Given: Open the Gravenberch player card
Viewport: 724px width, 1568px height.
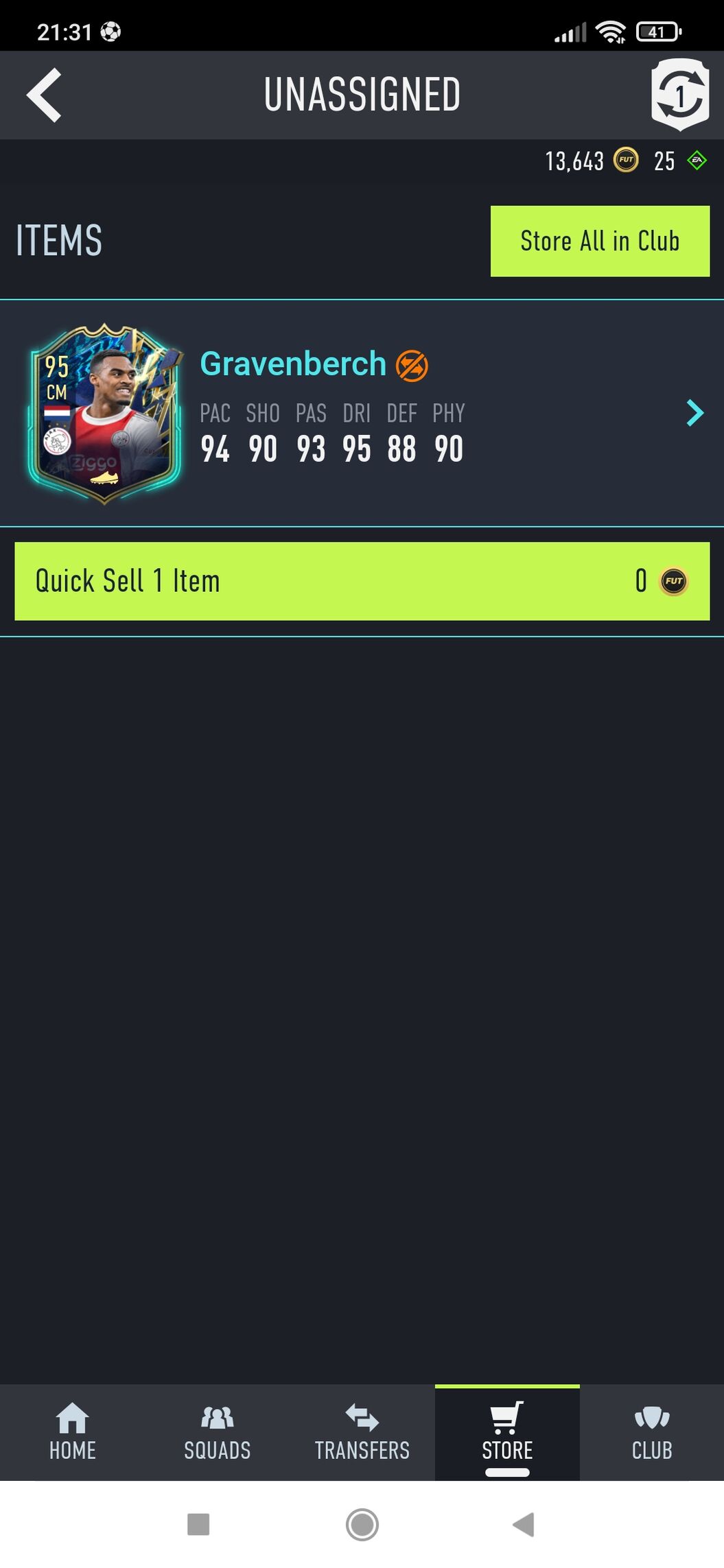Looking at the screenshot, I should (104, 414).
